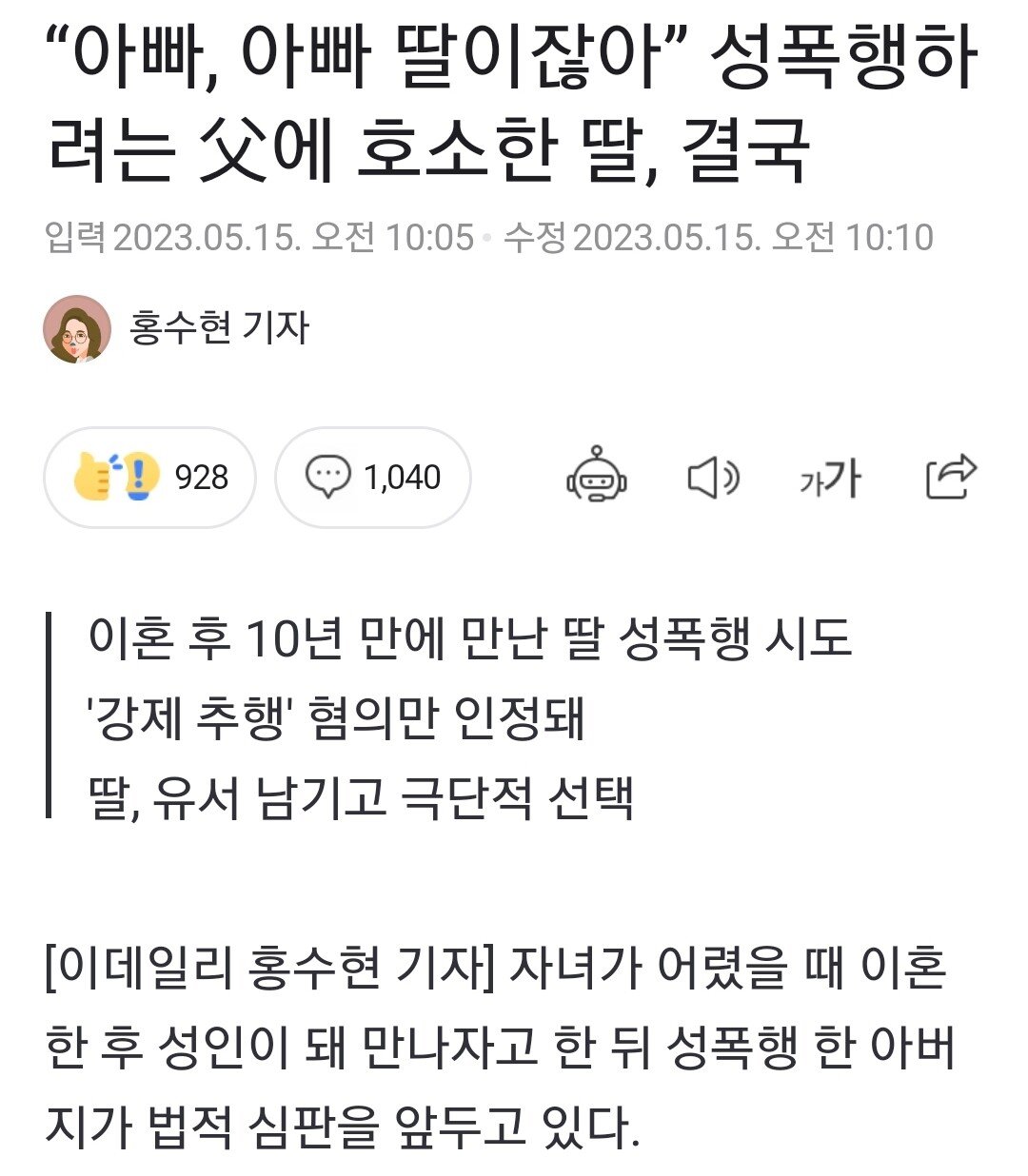1028x1176 pixels.
Task: Tap the 928 reactions button
Action: pos(149,477)
